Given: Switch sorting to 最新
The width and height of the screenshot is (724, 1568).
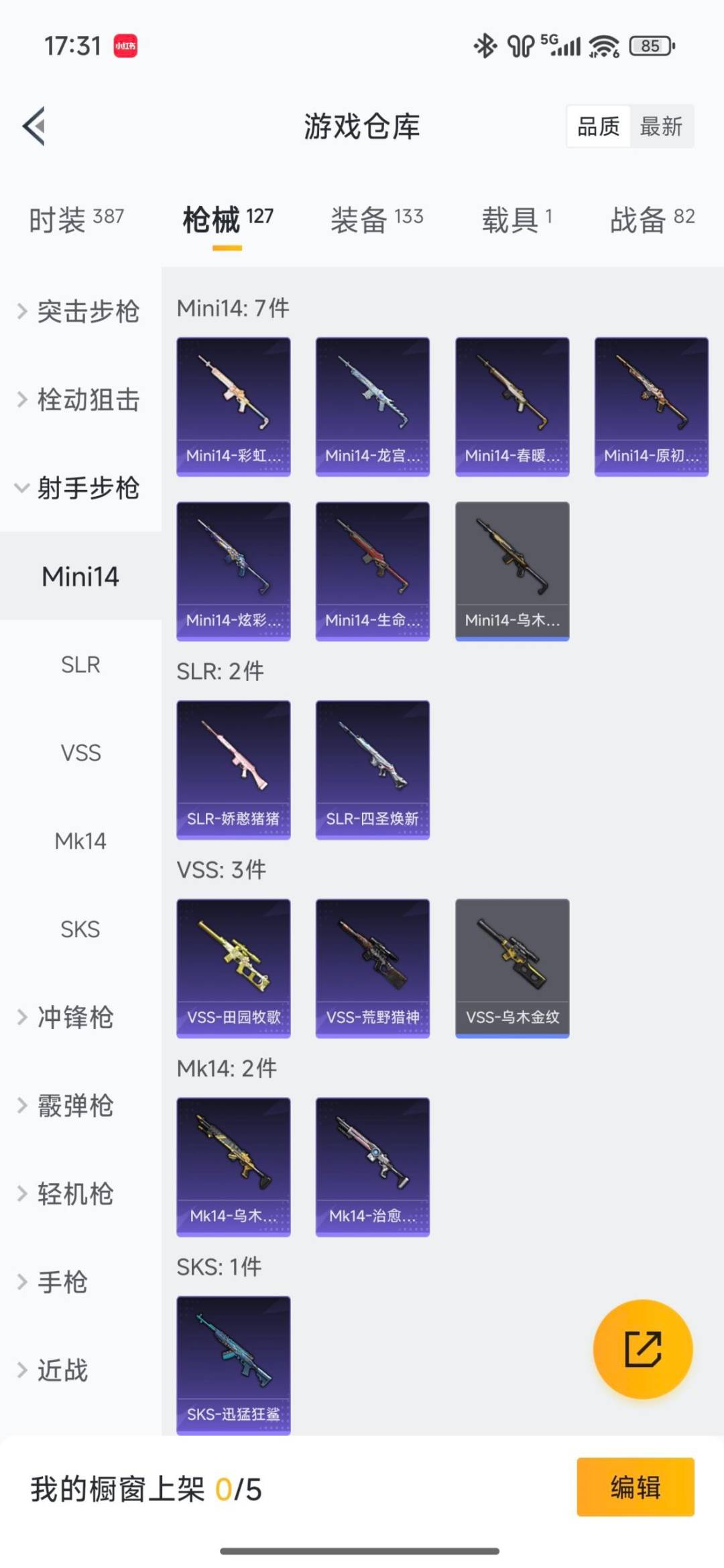Looking at the screenshot, I should point(660,127).
